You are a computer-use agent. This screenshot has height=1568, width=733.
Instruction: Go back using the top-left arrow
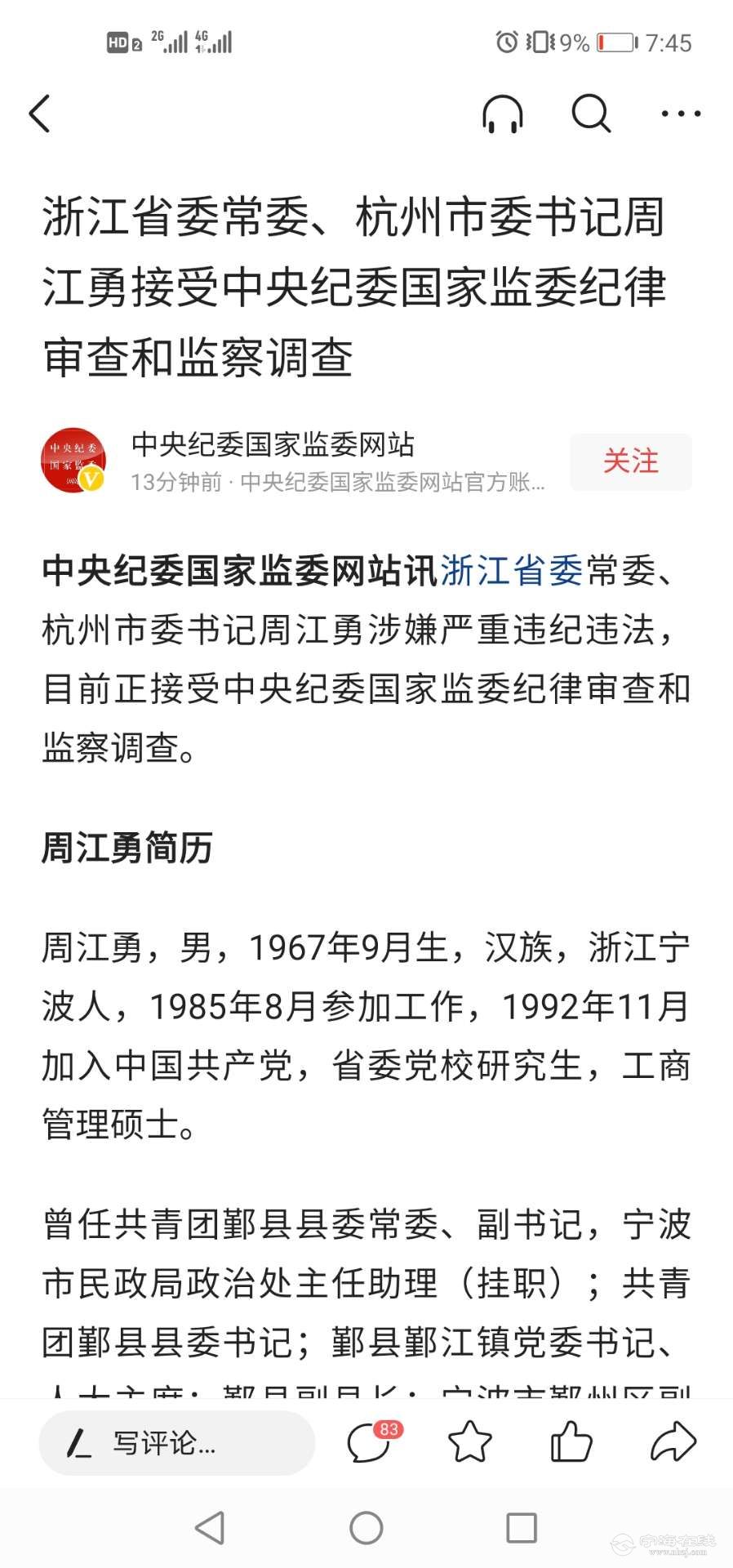point(40,114)
